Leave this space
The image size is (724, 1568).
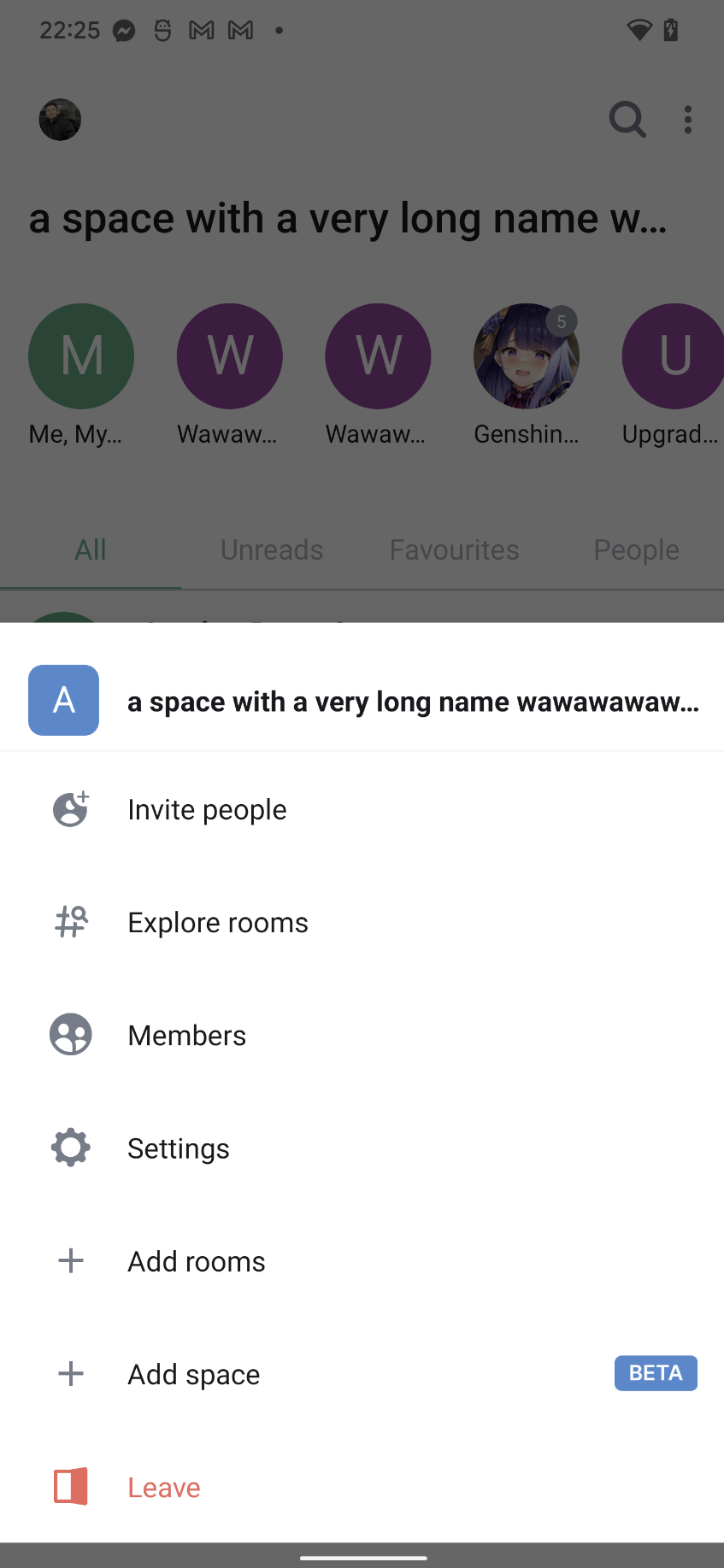tap(163, 1487)
